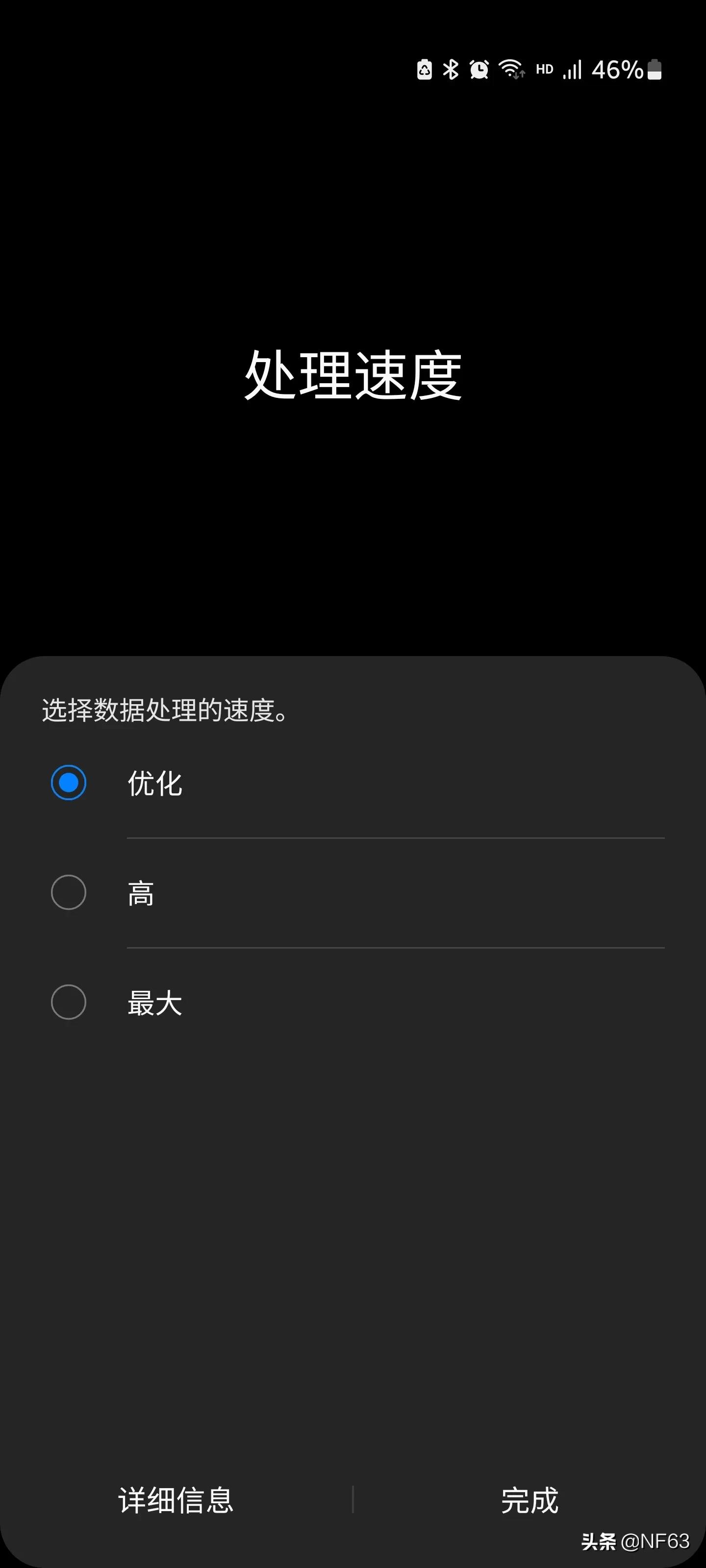Select the 高 processing speed option

click(69, 893)
